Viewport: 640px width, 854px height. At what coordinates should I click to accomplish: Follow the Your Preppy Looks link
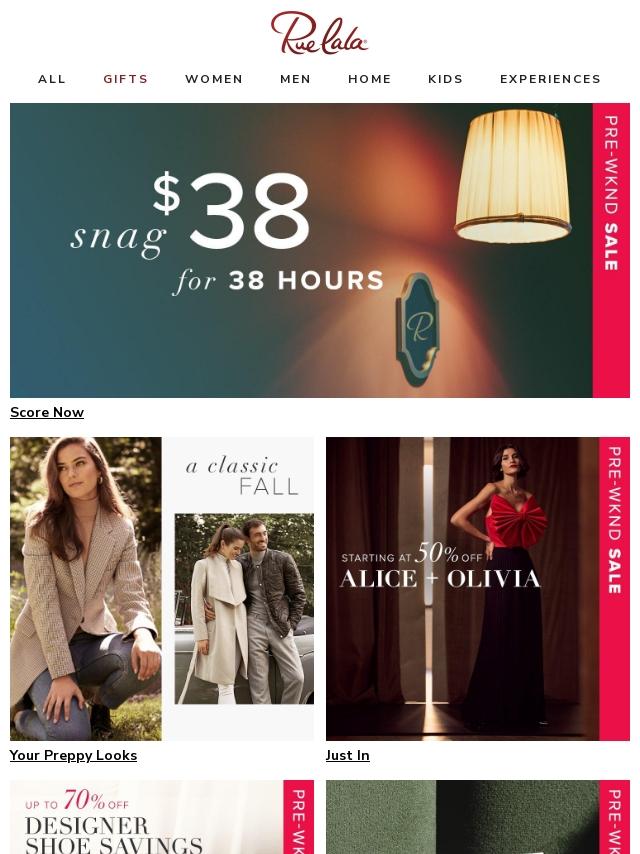74,756
